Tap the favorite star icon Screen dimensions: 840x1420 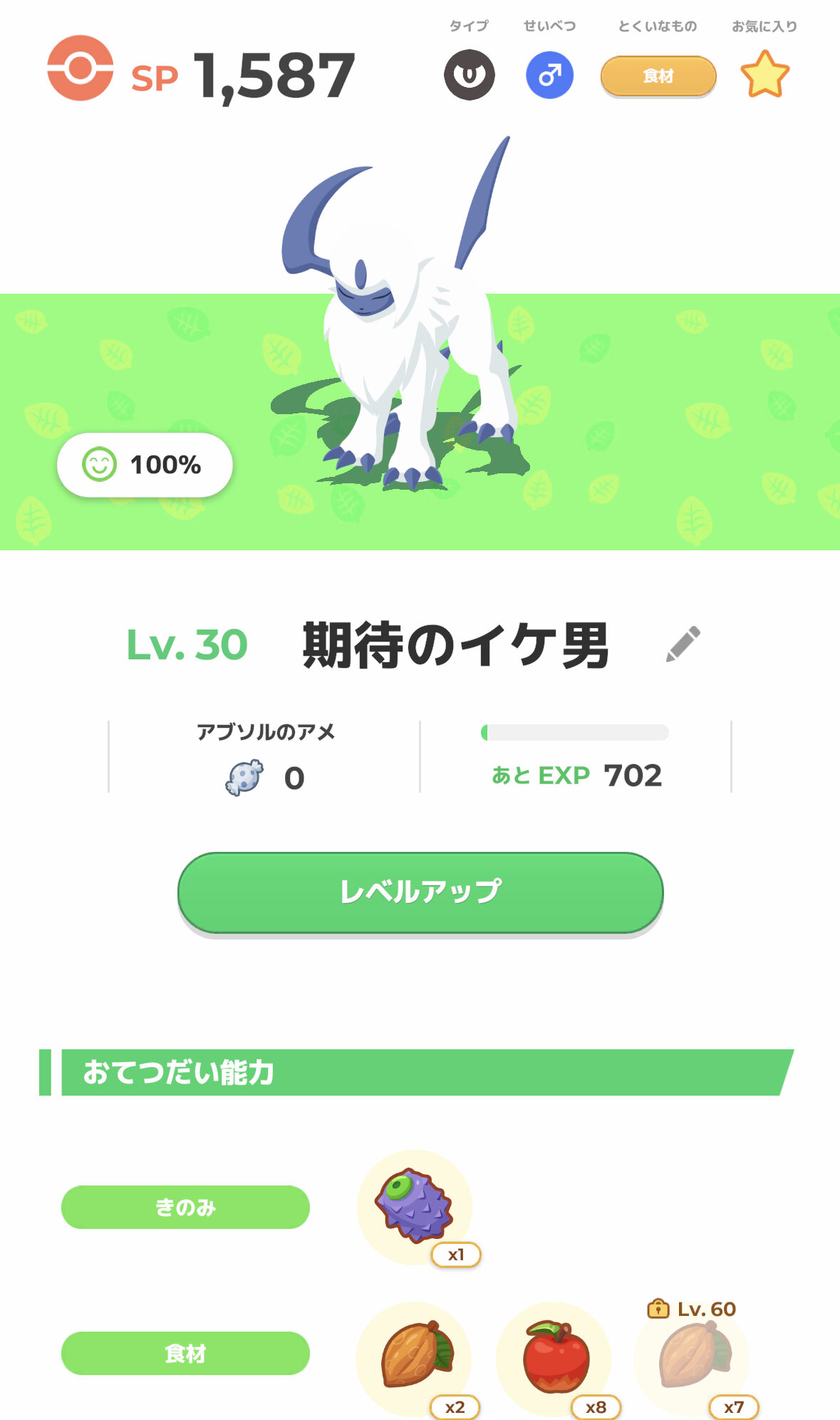(x=764, y=74)
